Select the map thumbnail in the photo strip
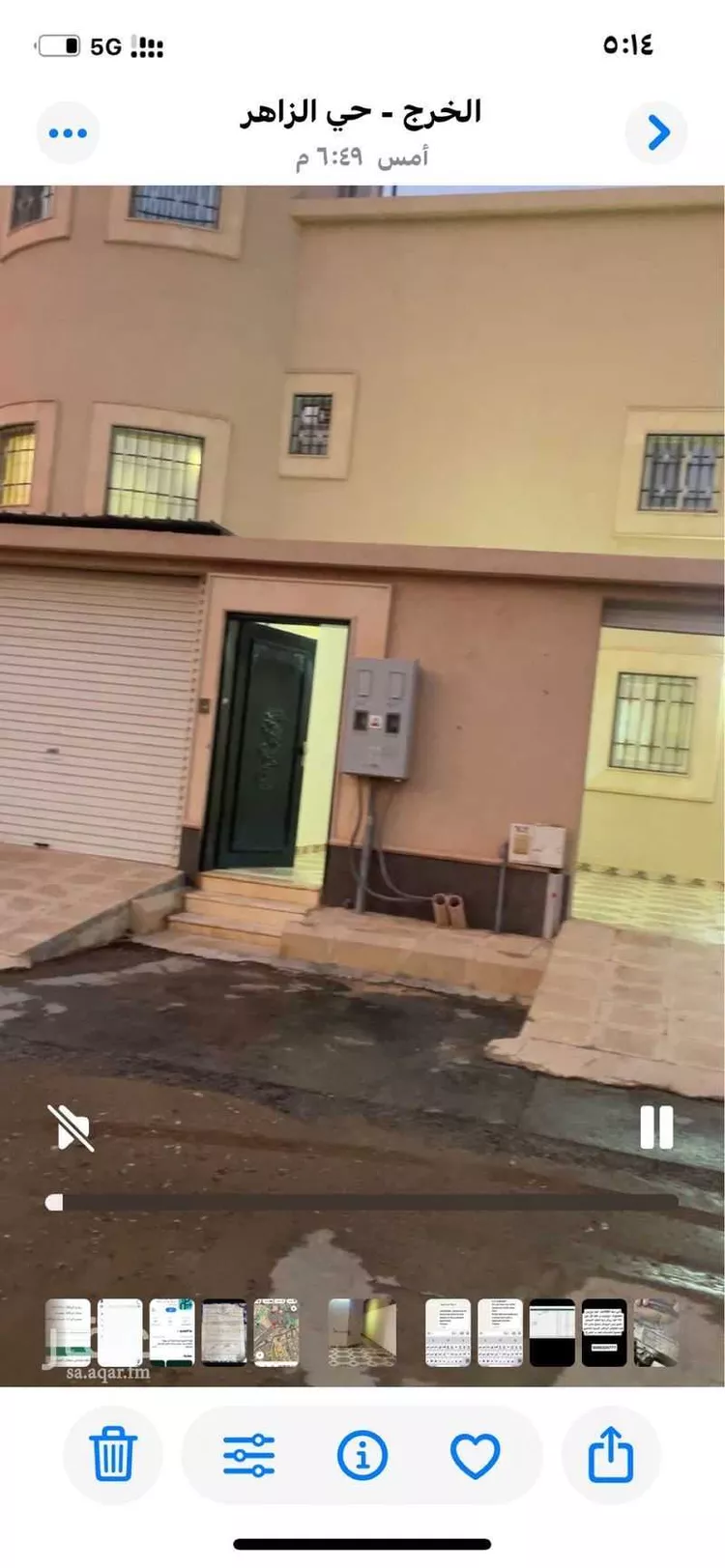This screenshot has width=725, height=1568. tap(276, 1332)
